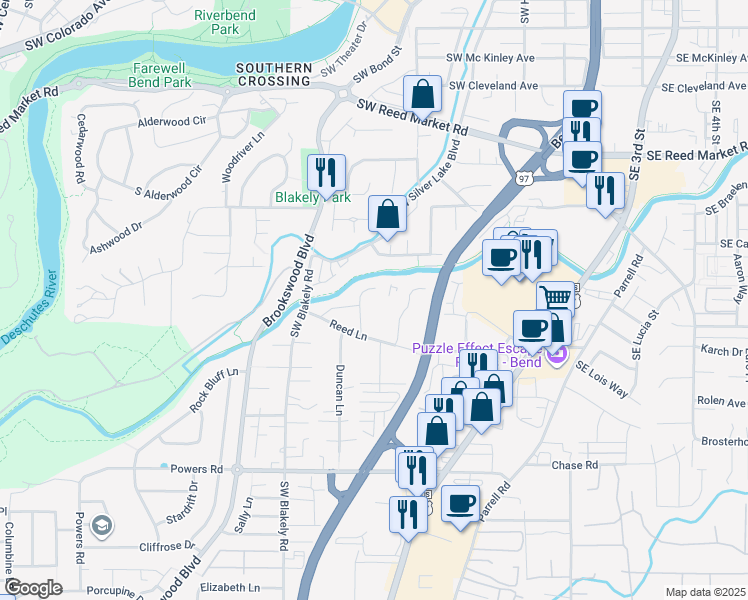Screen dimensions: 748x600
Task: Tap the coffee cup marker beside Parrell Rd
Action: pyautogui.click(x=460, y=505)
